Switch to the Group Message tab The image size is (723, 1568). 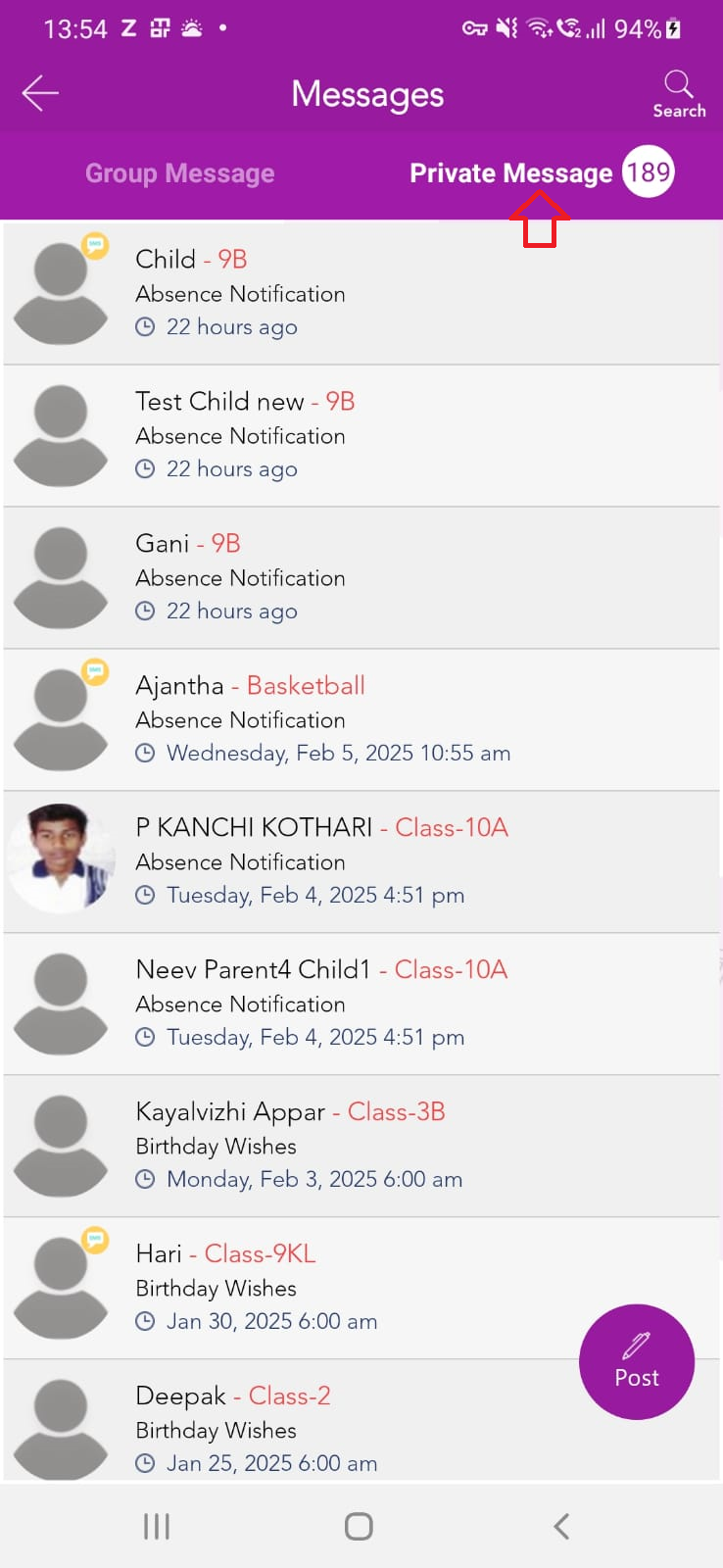click(x=180, y=173)
